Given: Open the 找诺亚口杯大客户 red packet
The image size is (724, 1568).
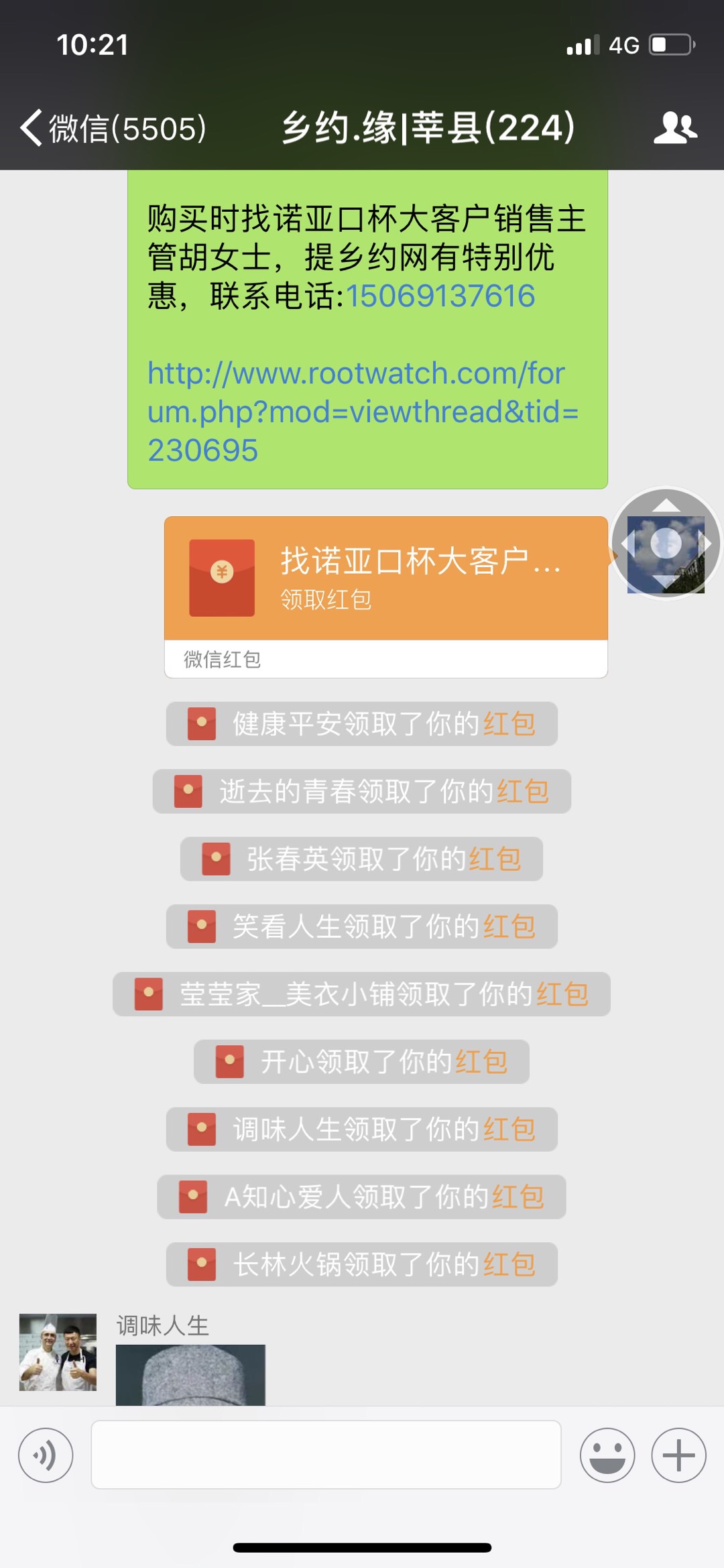Looking at the screenshot, I should point(385,578).
